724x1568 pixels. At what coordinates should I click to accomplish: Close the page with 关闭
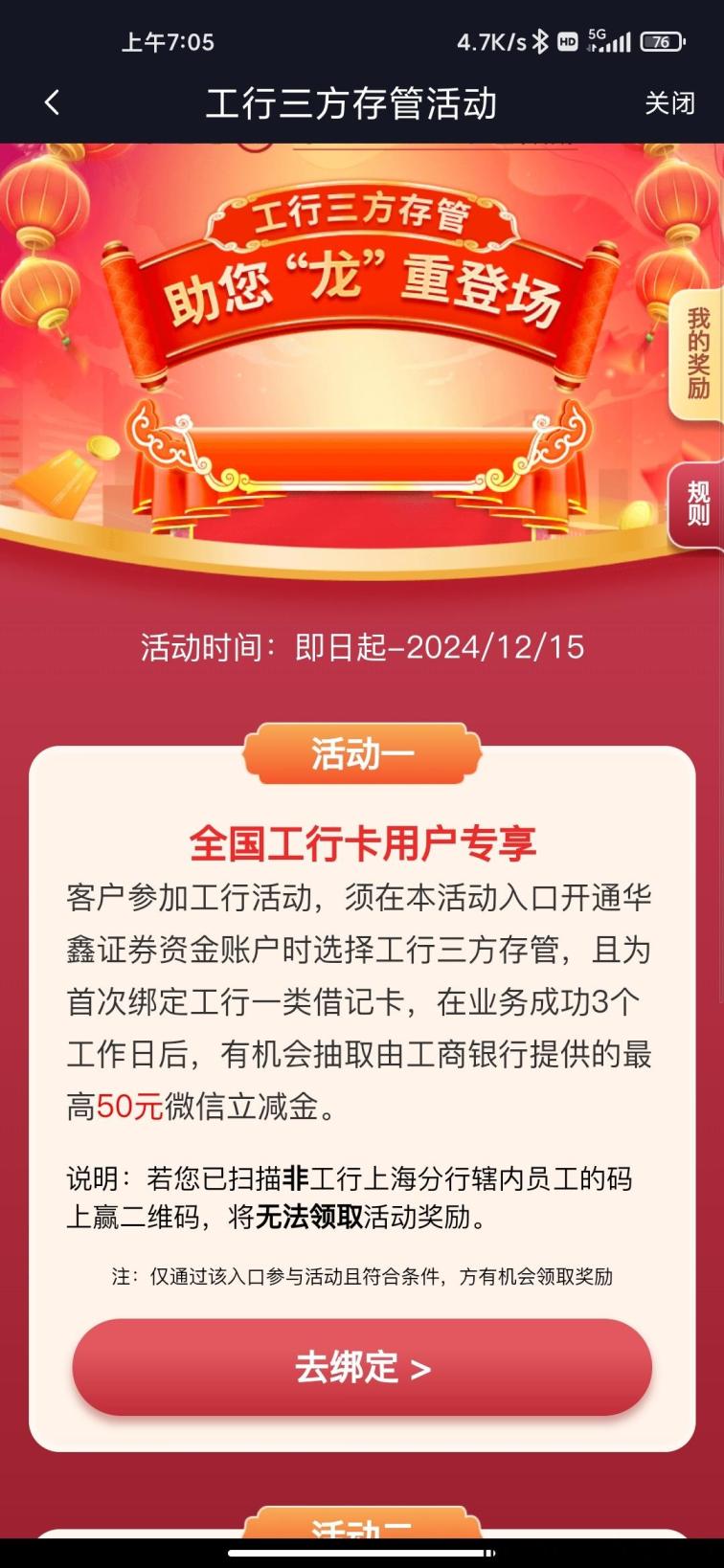coord(669,102)
